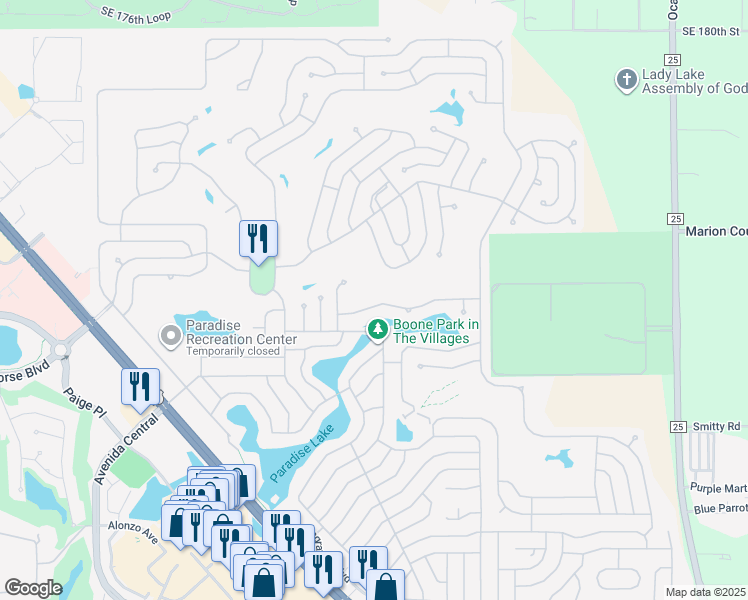Tap the Lady Lake Assembly of God marker
Viewport: 748px width, 600px height.
pyautogui.click(x=626, y=80)
